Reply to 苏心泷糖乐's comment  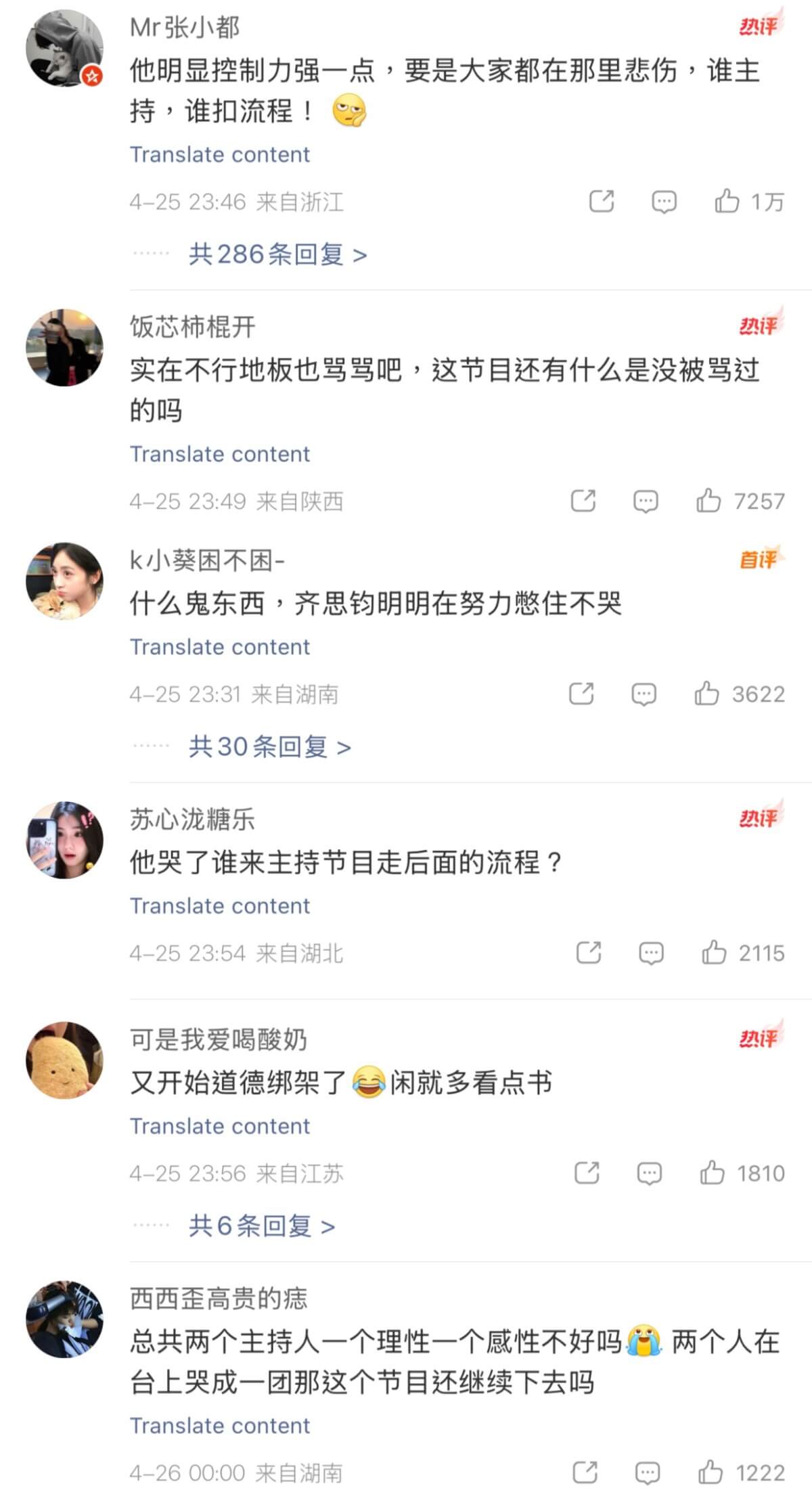tap(651, 953)
